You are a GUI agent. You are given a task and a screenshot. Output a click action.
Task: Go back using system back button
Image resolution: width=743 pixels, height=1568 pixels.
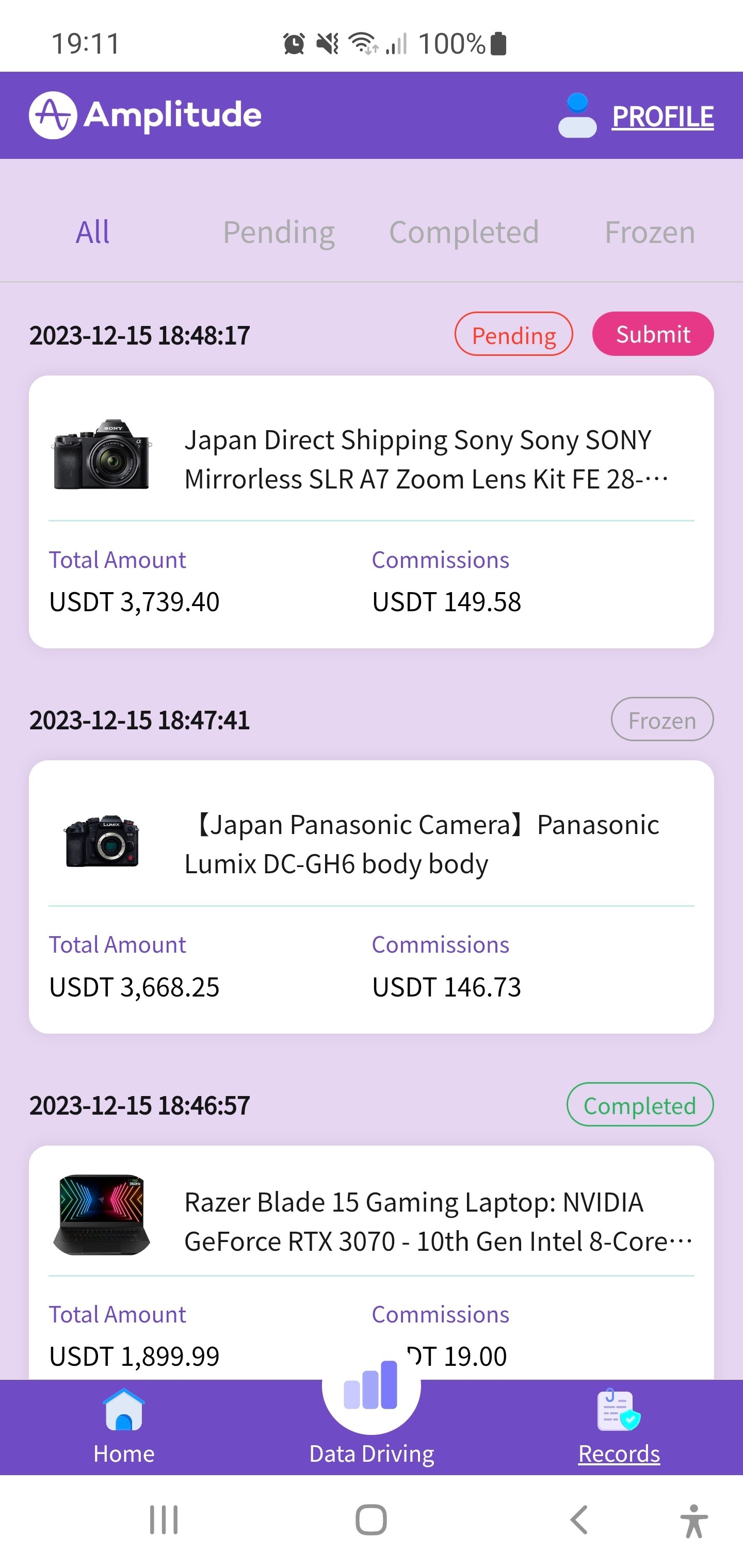tap(578, 1520)
